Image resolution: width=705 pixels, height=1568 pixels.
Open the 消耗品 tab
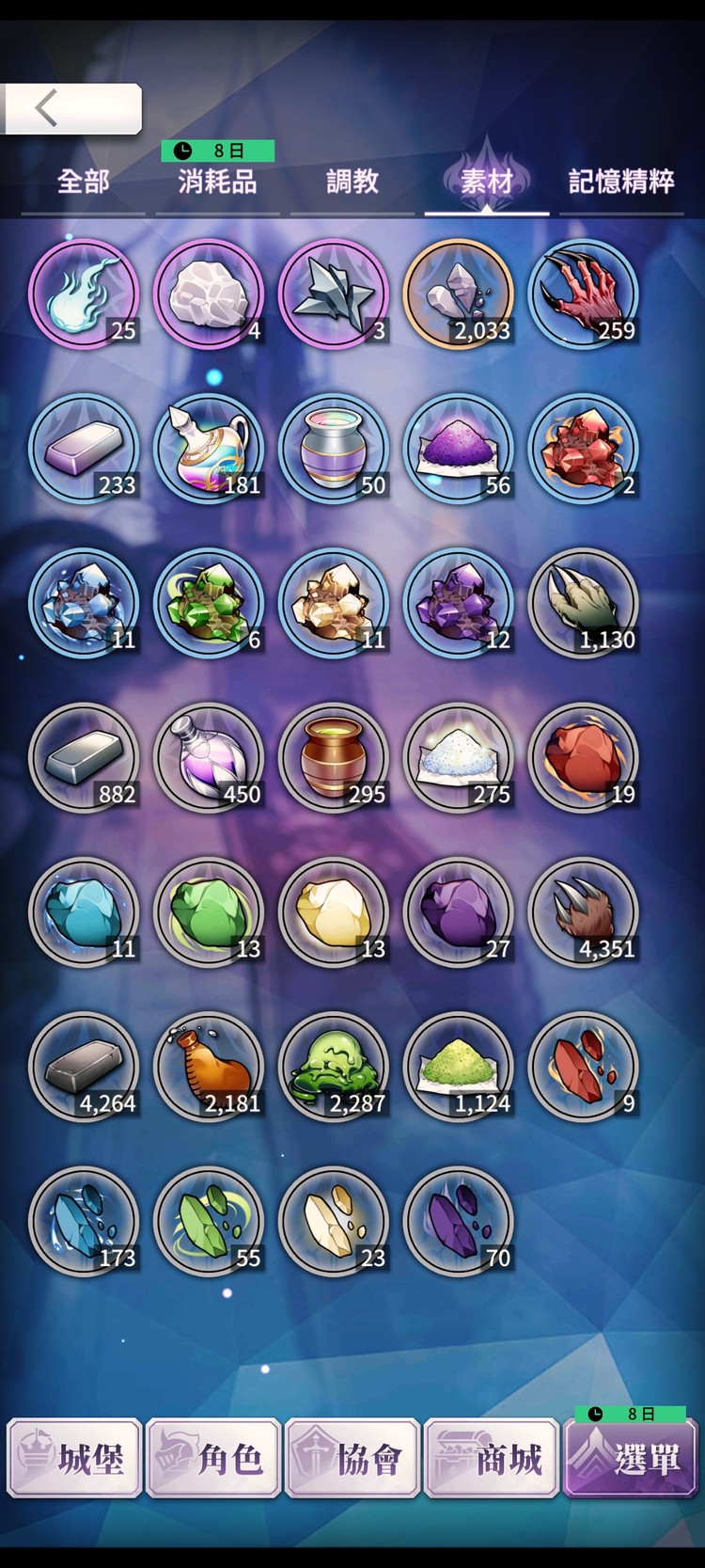(x=217, y=182)
